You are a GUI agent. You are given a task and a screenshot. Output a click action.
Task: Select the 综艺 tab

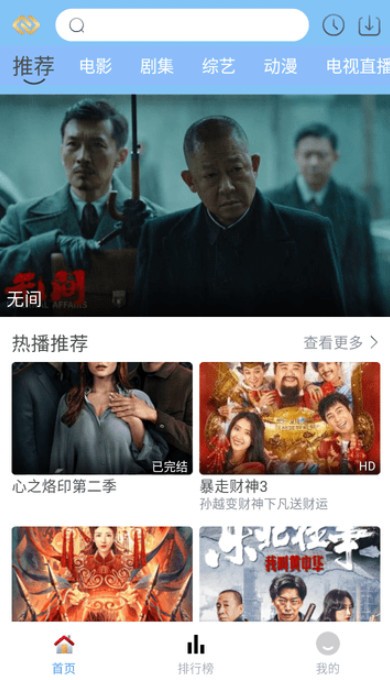click(x=219, y=66)
